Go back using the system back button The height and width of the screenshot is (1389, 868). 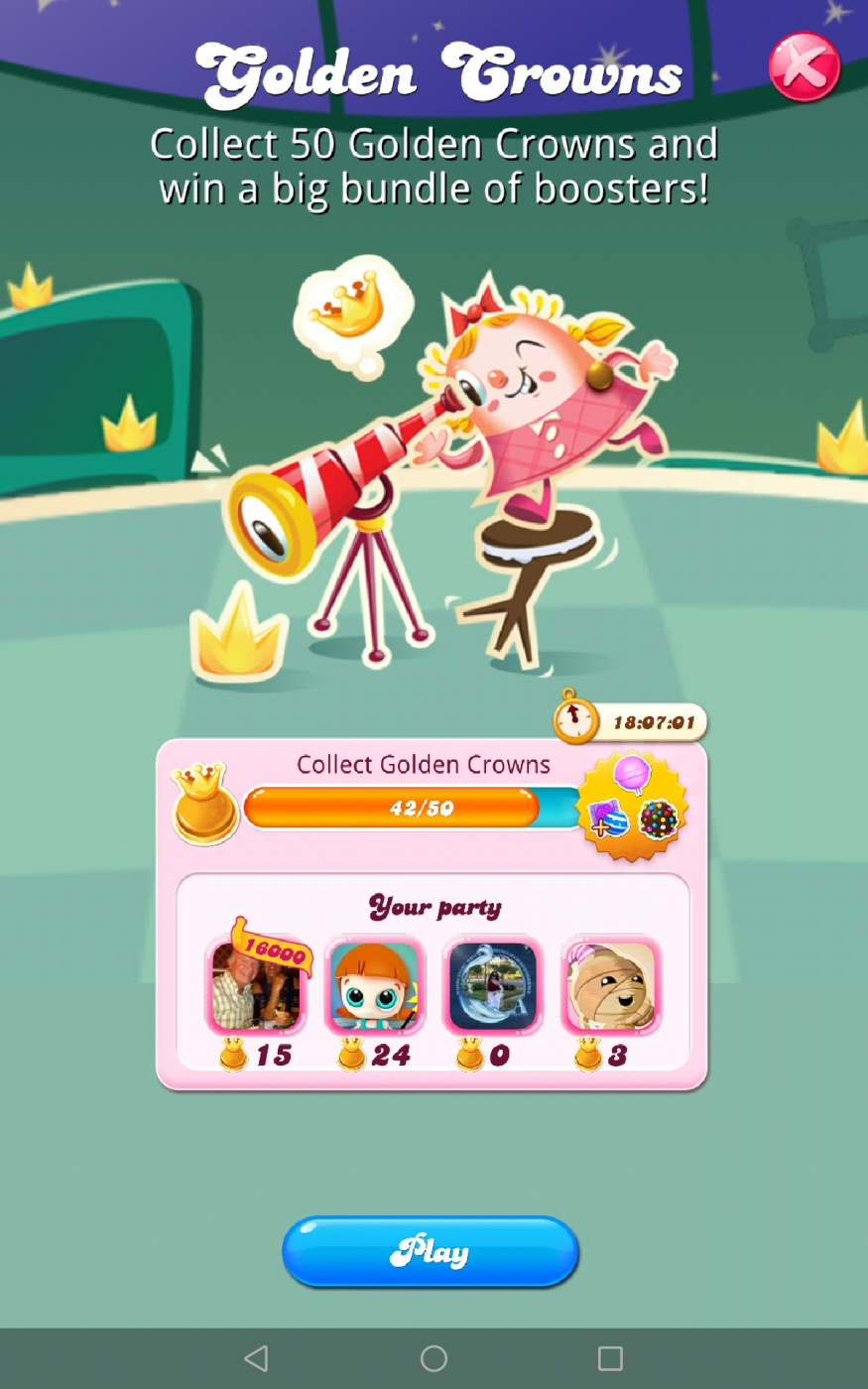(x=256, y=1357)
